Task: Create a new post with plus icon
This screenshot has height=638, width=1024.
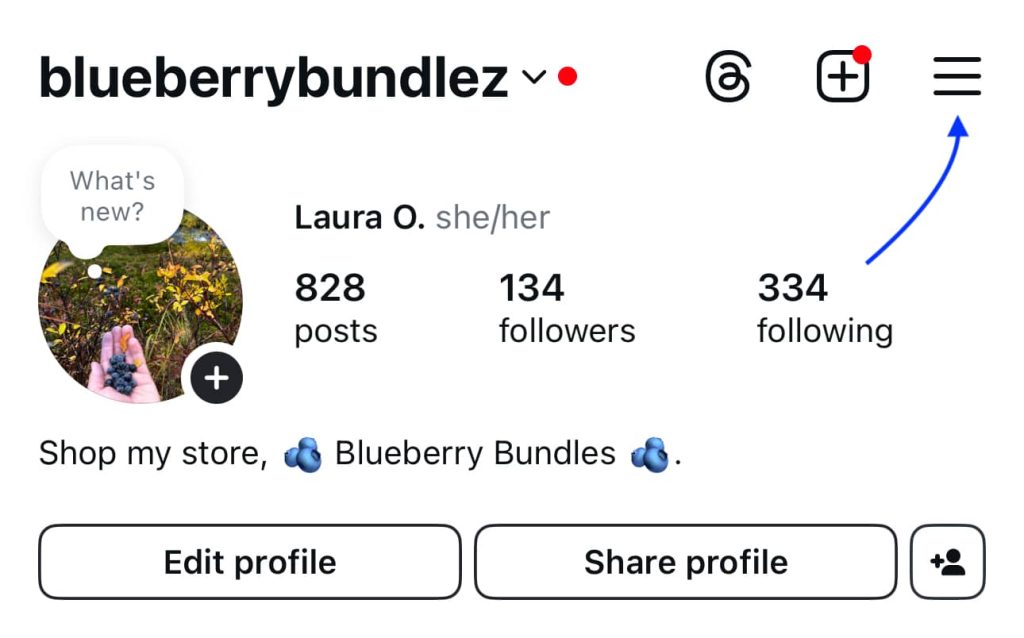Action: tap(842, 76)
